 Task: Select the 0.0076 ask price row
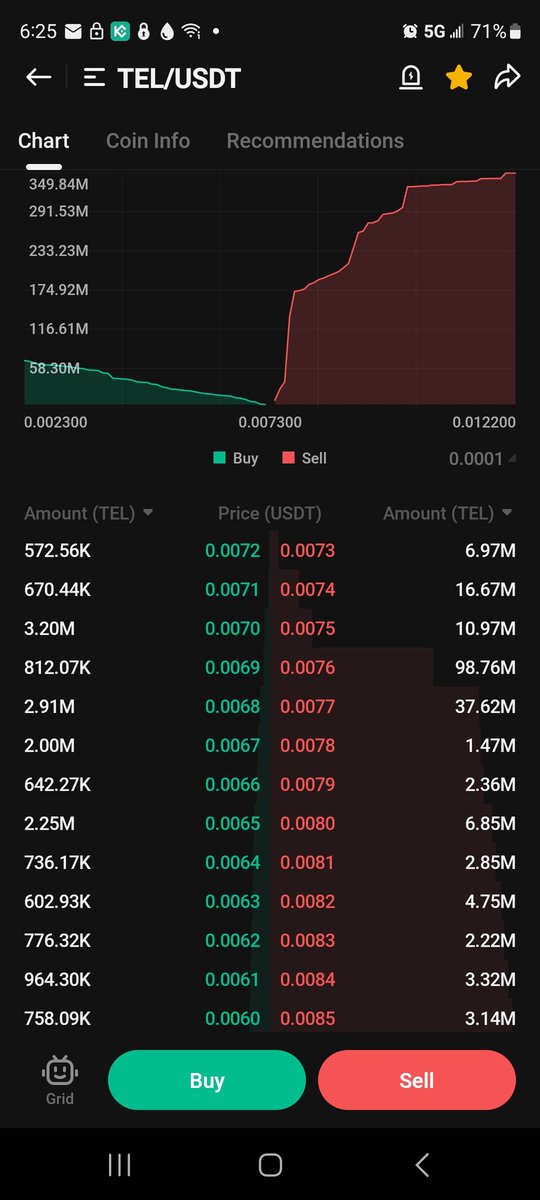395,667
